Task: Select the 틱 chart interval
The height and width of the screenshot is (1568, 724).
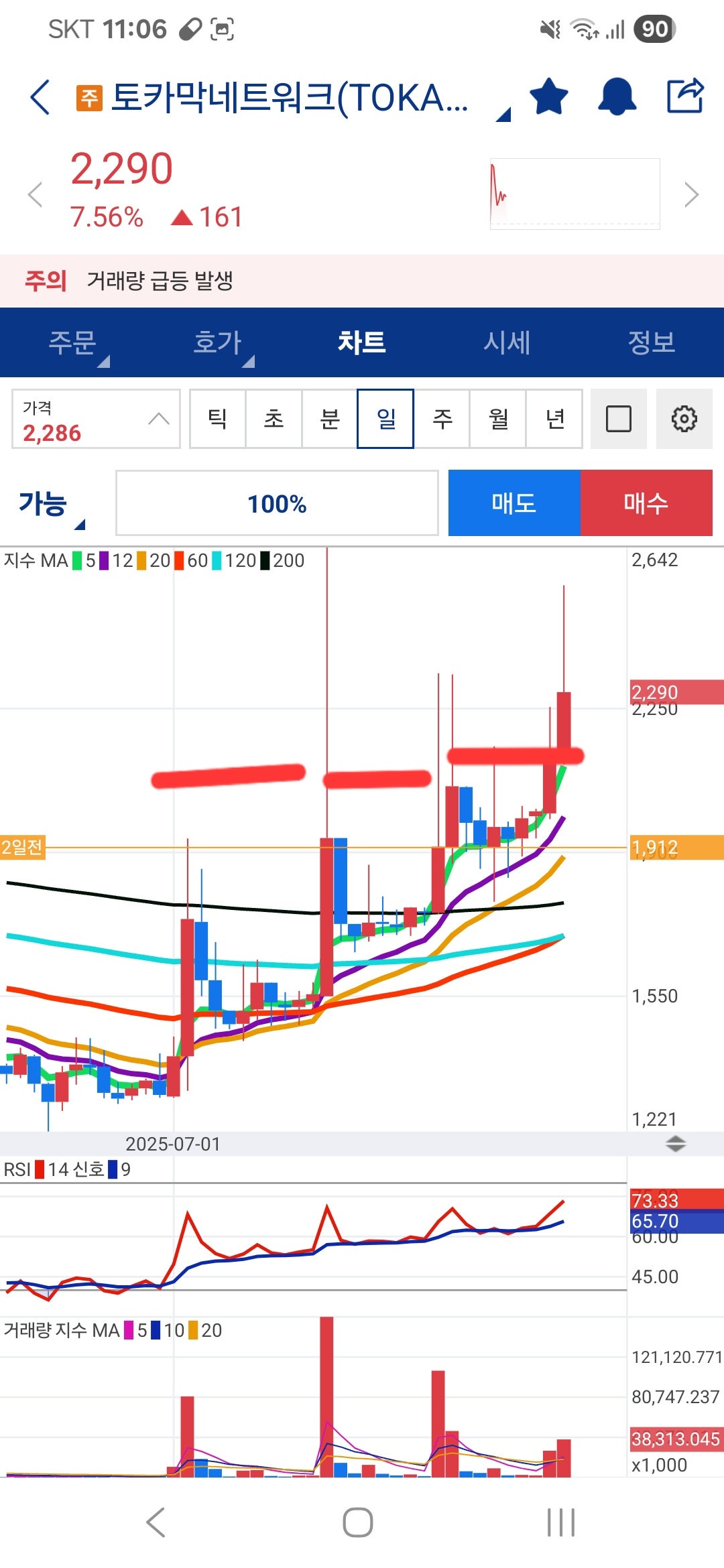Action: coord(217,419)
